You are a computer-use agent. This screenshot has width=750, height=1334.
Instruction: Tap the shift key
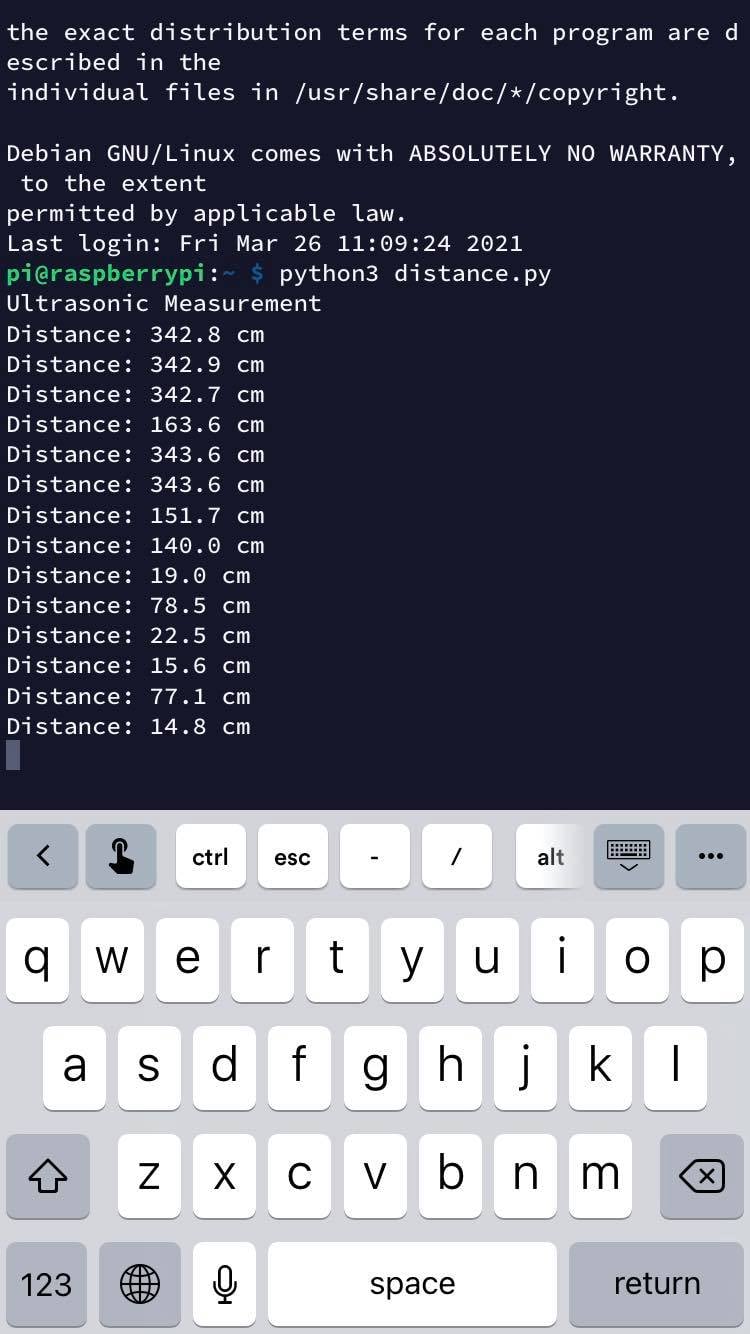tap(48, 1176)
